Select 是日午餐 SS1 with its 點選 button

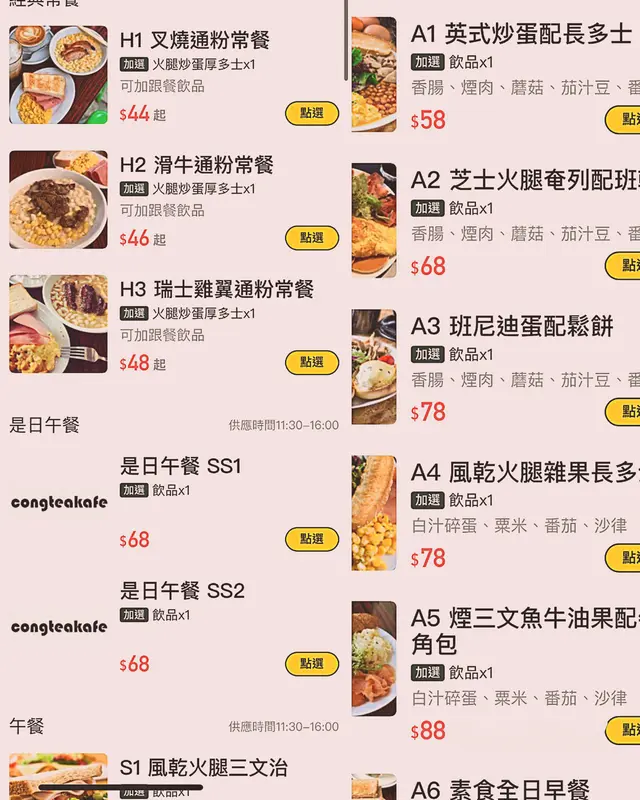coord(312,539)
